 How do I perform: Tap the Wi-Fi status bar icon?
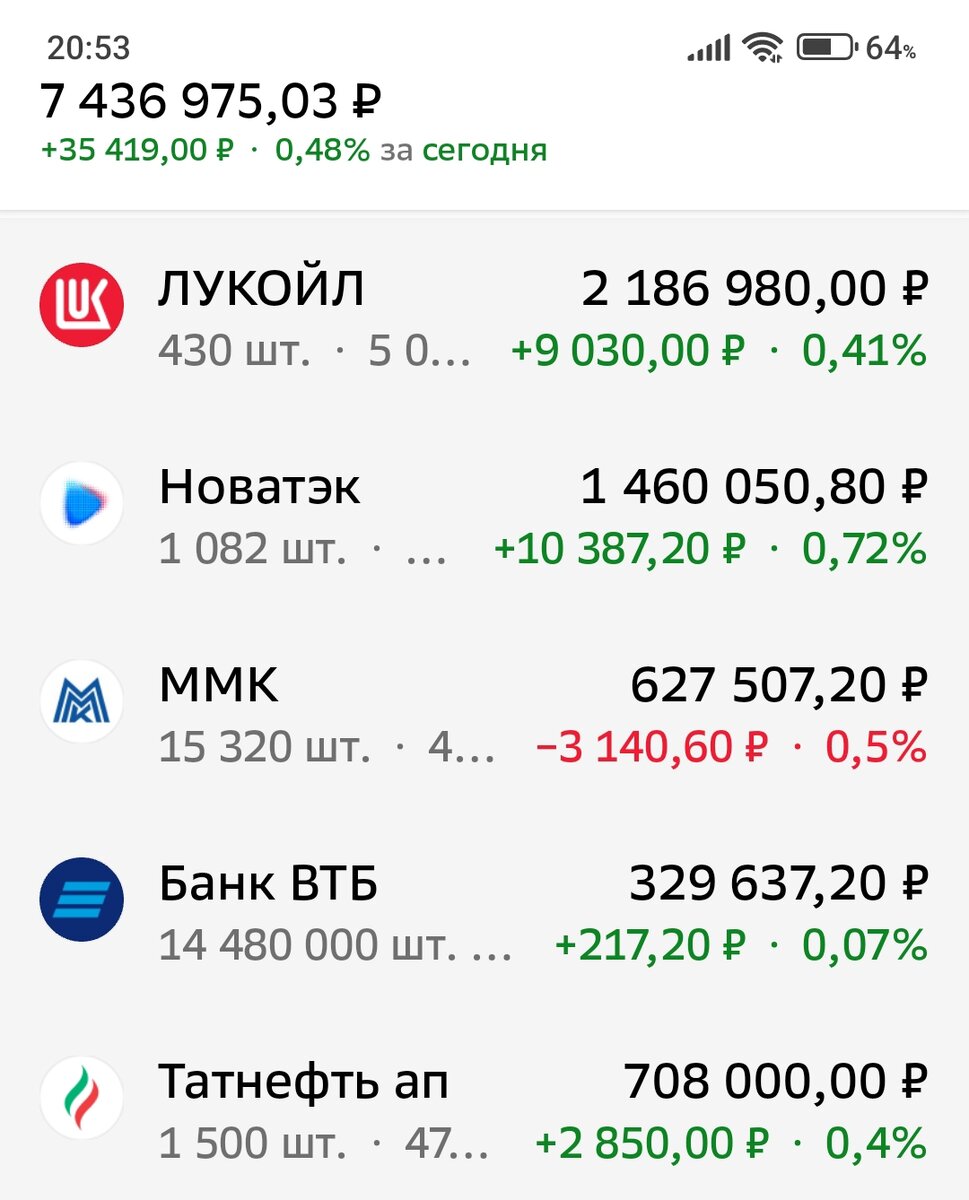[x=762, y=45]
